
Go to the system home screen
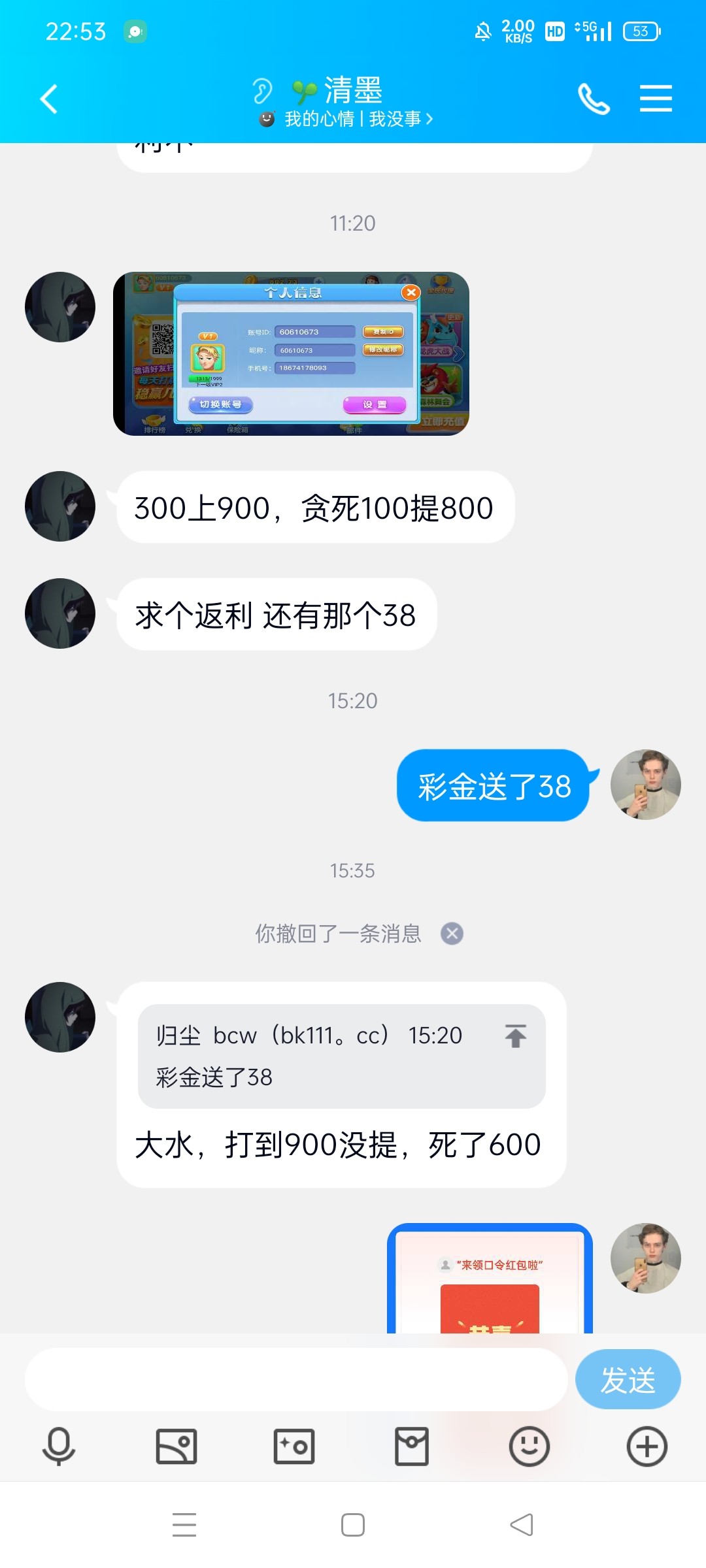point(353,1525)
